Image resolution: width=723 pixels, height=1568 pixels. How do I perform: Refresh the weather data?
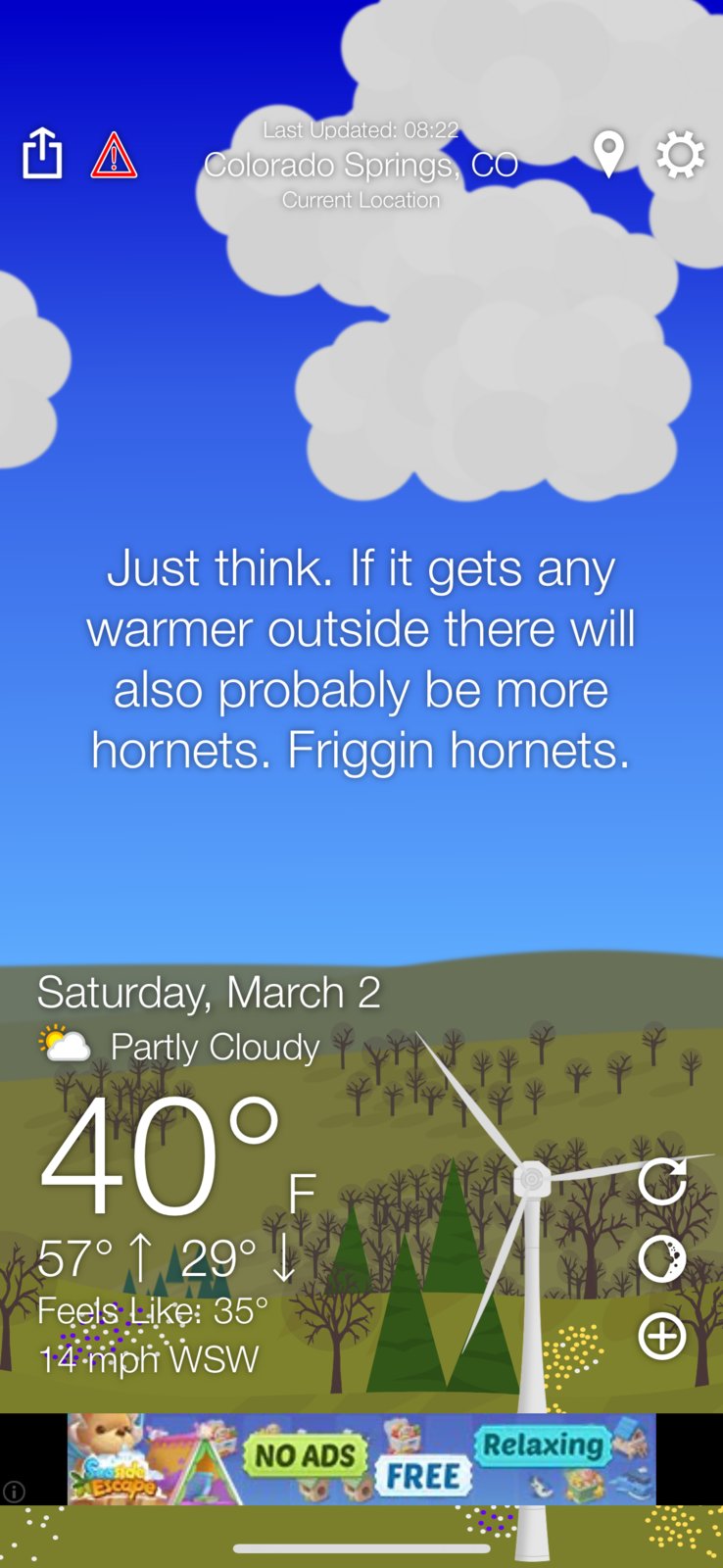point(662,1181)
